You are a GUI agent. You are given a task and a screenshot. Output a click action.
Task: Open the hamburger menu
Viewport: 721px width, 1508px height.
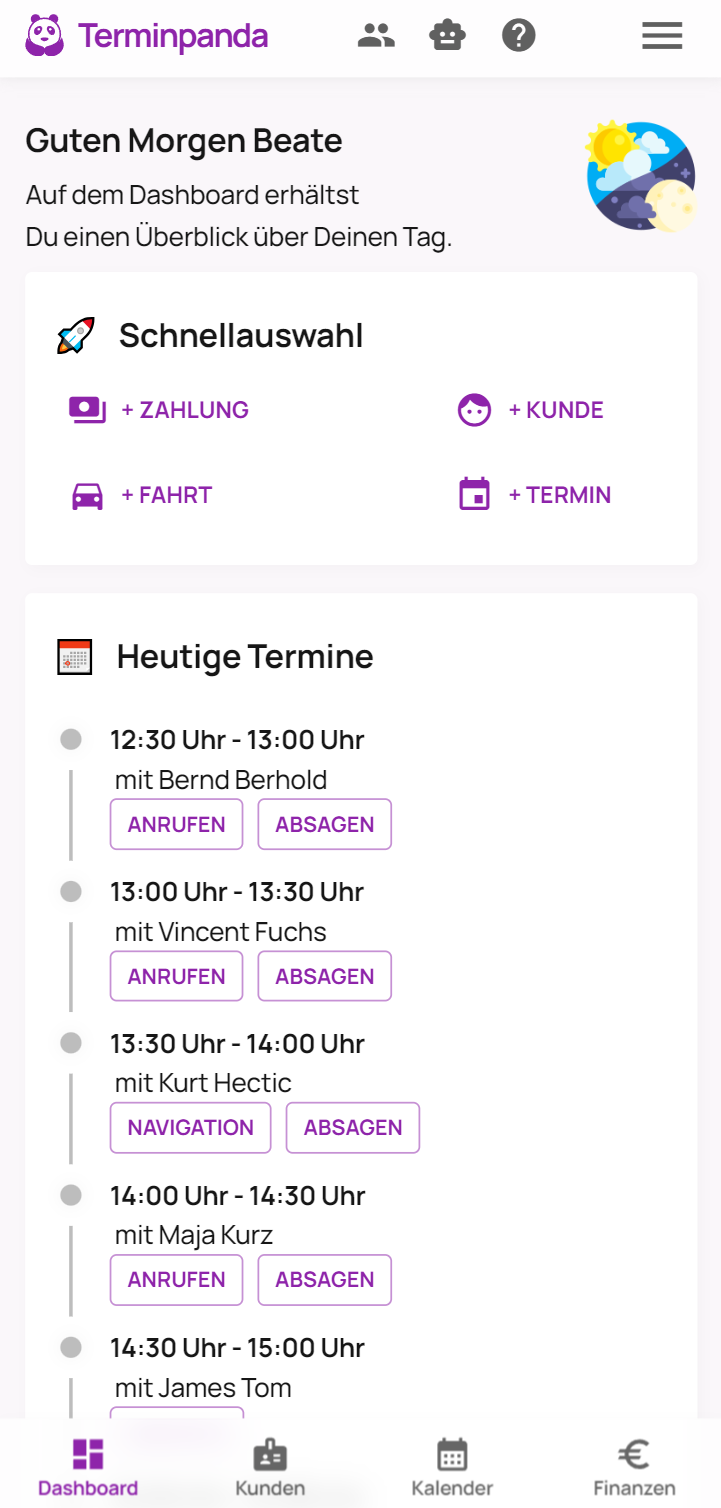pos(662,37)
